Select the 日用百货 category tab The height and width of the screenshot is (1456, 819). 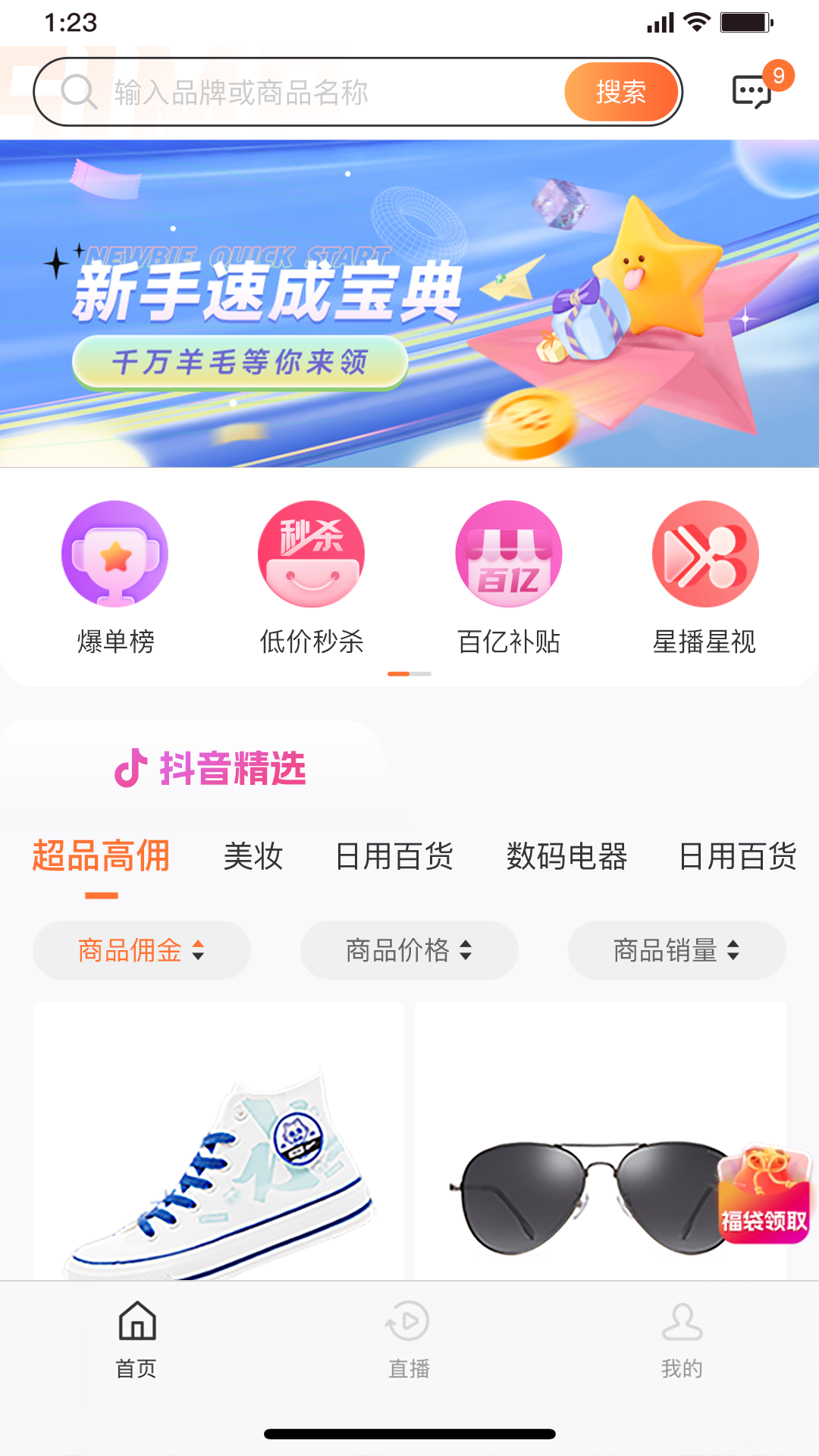pos(397,857)
